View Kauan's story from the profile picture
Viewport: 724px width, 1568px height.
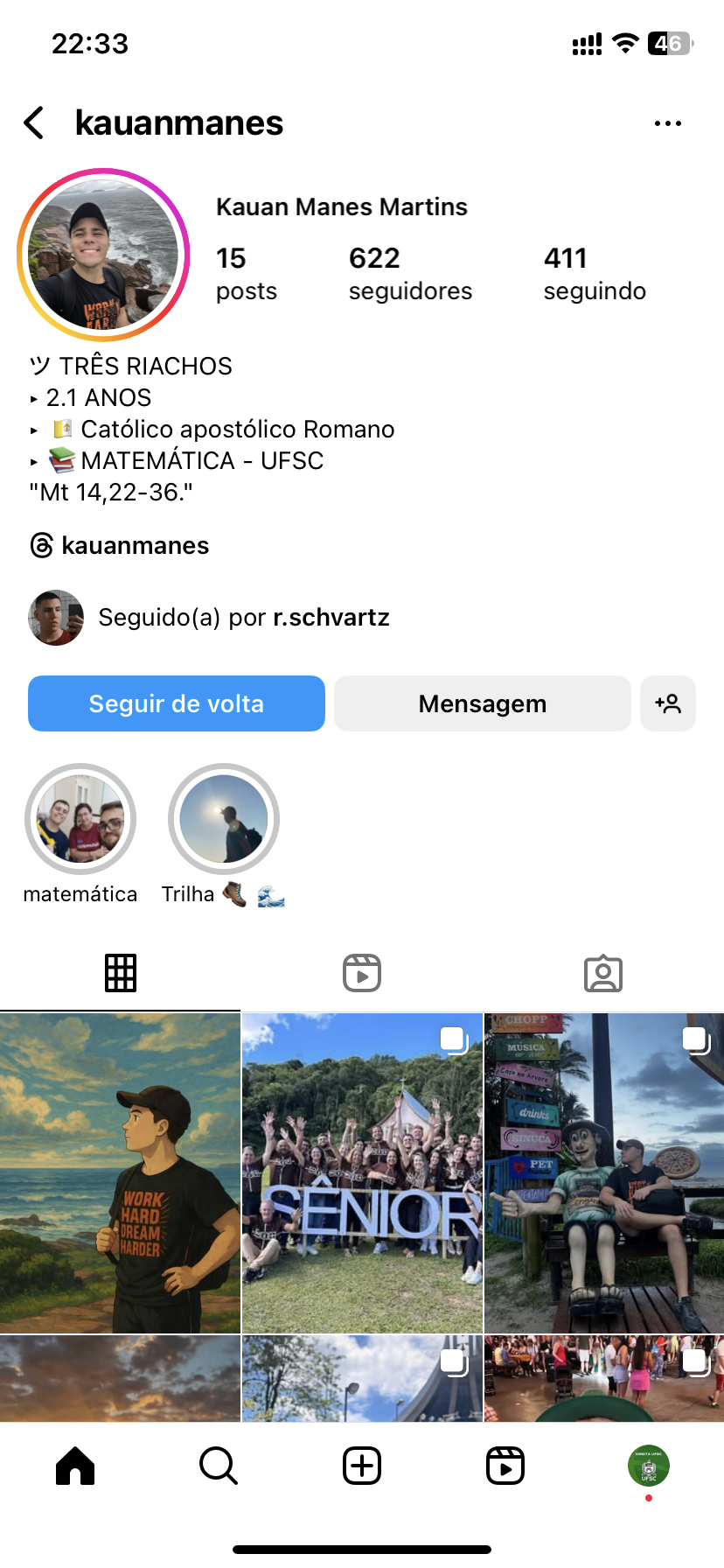pyautogui.click(x=103, y=255)
